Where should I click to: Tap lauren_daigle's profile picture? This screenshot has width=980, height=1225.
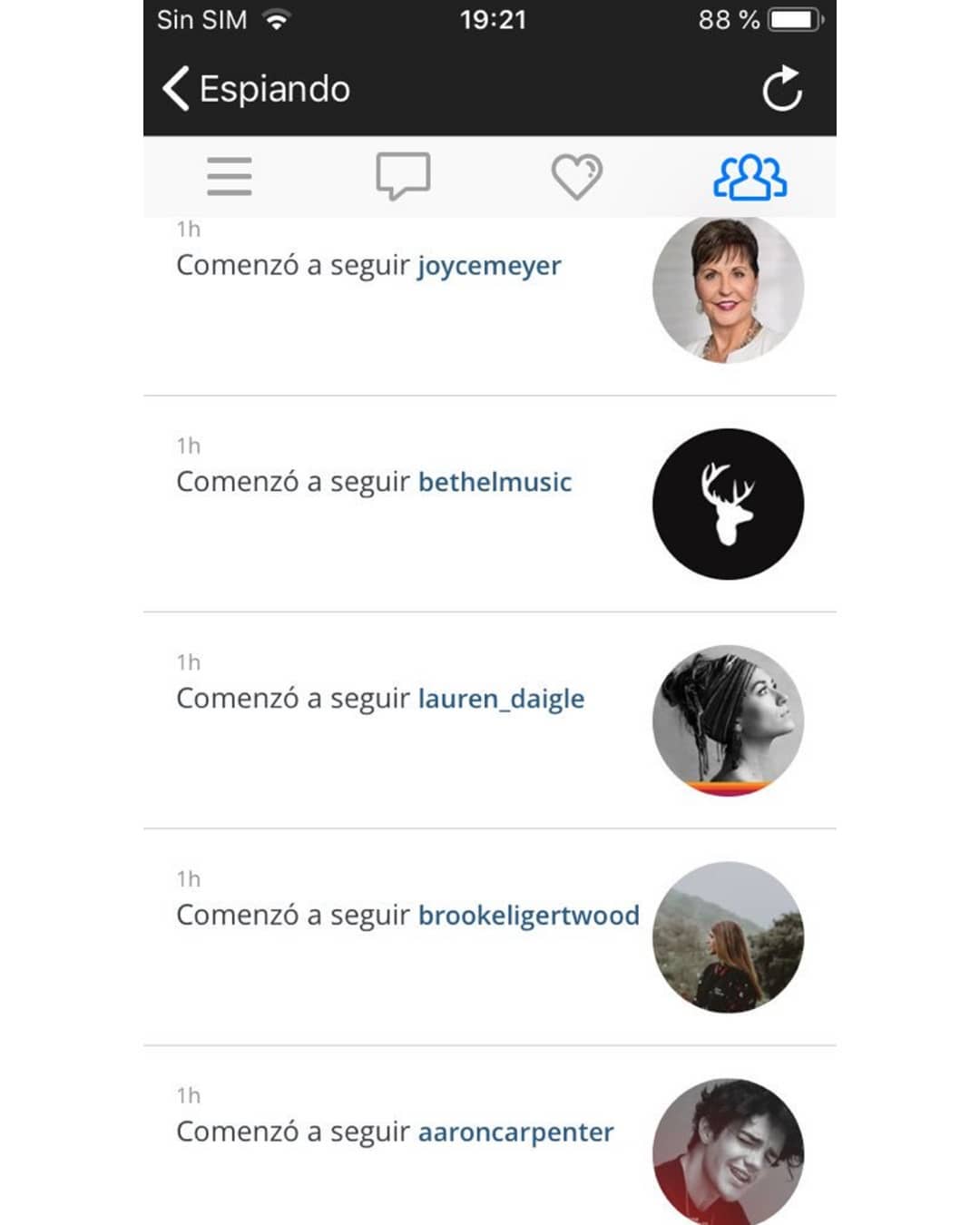pyautogui.click(x=728, y=720)
